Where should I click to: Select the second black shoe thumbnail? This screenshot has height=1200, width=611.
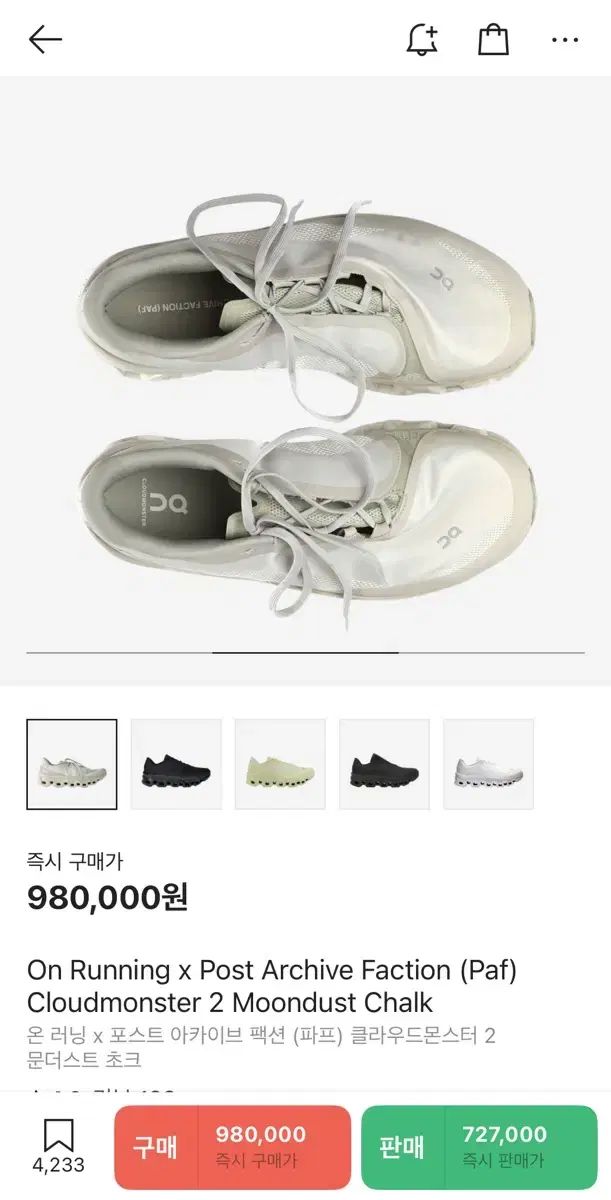384,764
